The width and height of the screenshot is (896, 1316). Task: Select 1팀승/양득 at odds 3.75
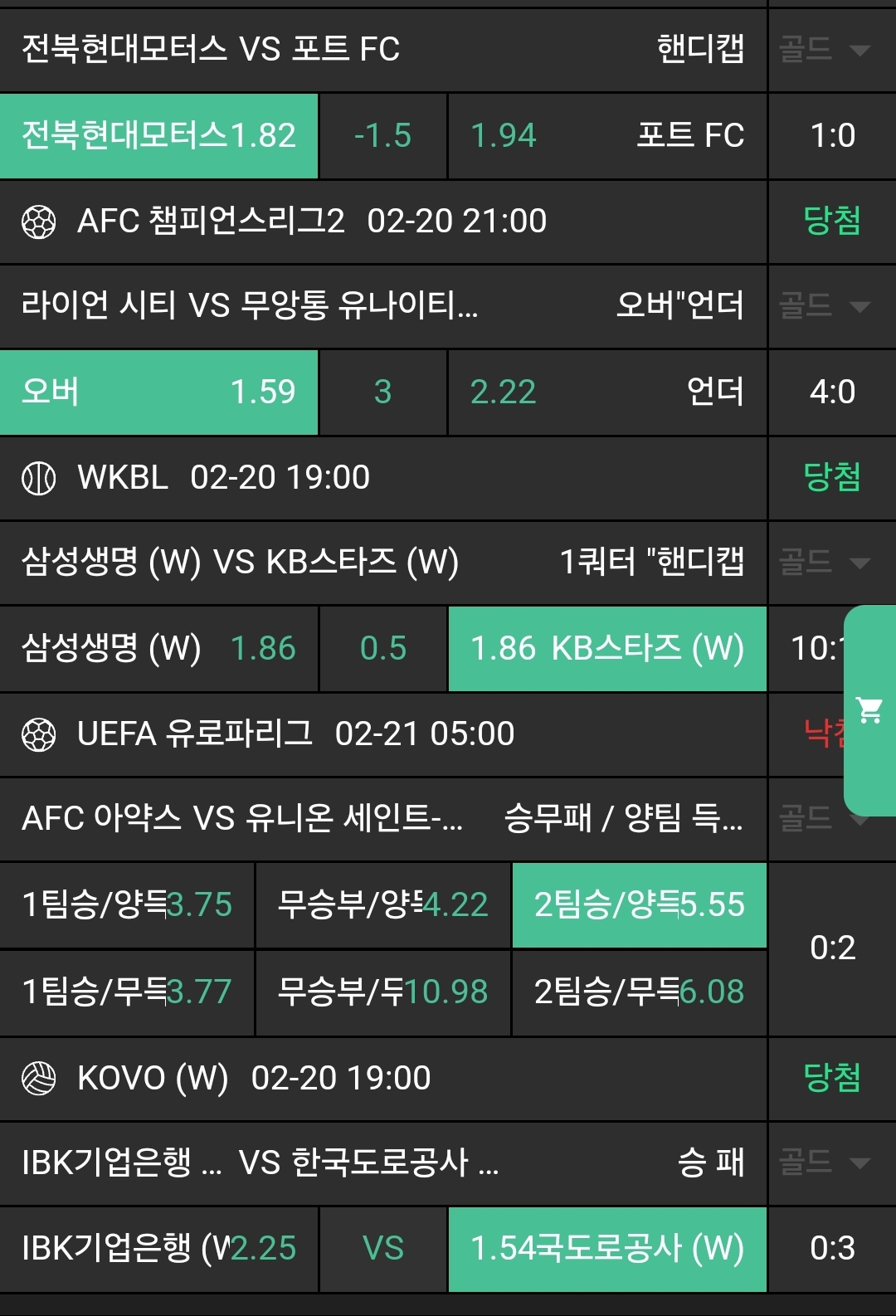tap(127, 904)
